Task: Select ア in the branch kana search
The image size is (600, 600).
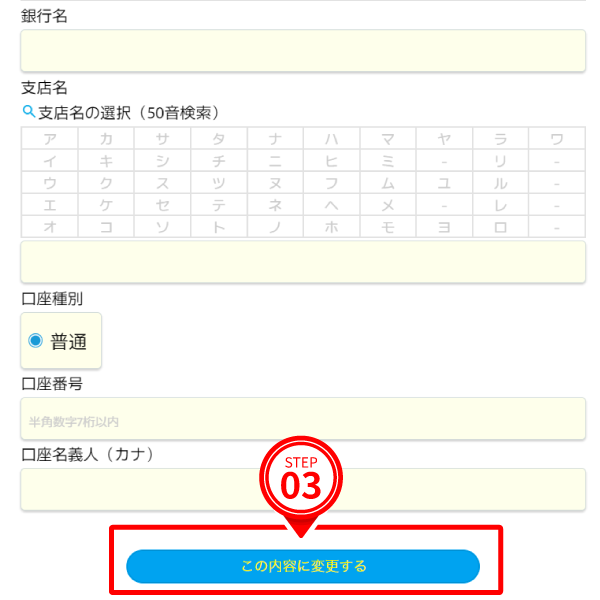Action: (x=50, y=138)
